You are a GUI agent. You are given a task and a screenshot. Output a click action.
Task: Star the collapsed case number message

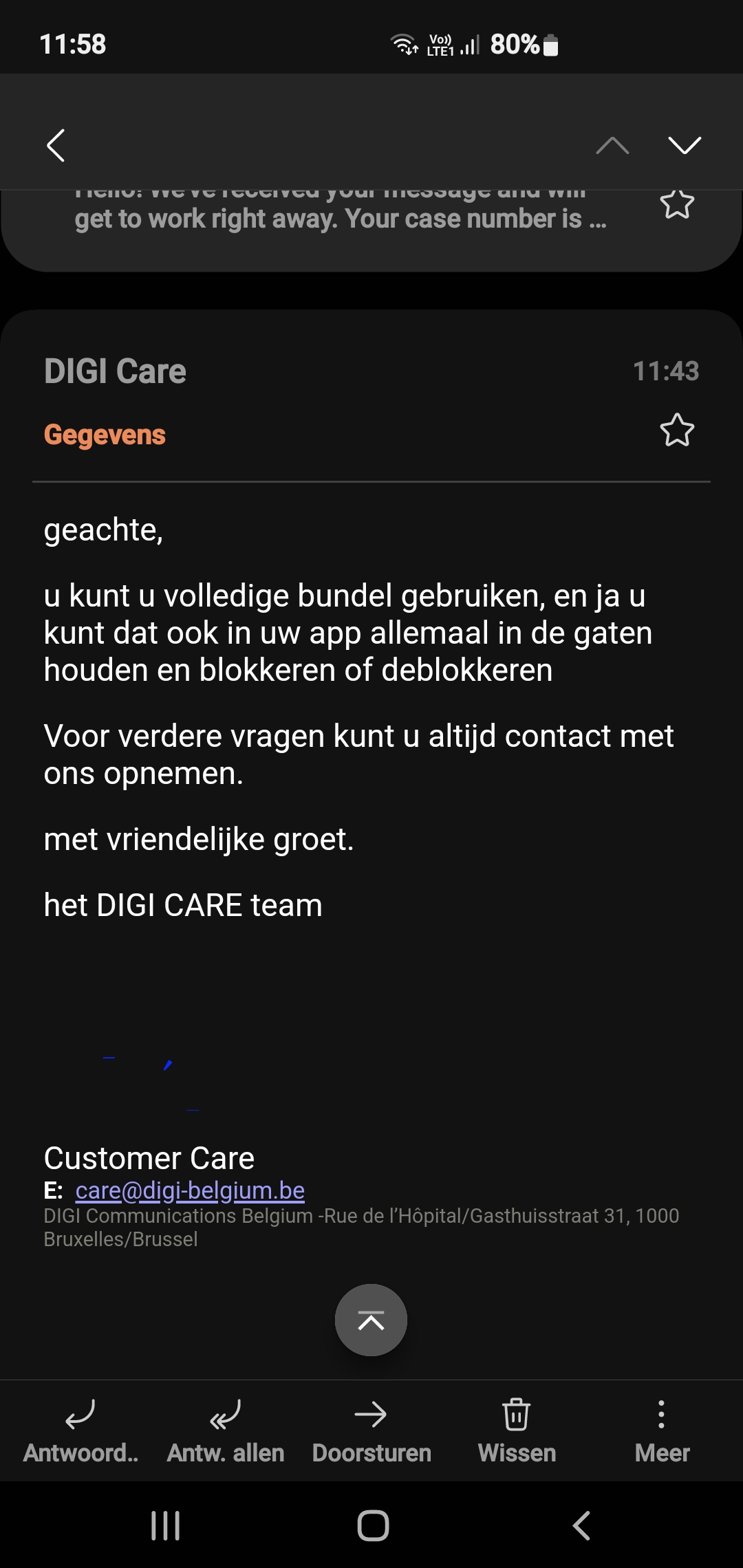coord(677,204)
